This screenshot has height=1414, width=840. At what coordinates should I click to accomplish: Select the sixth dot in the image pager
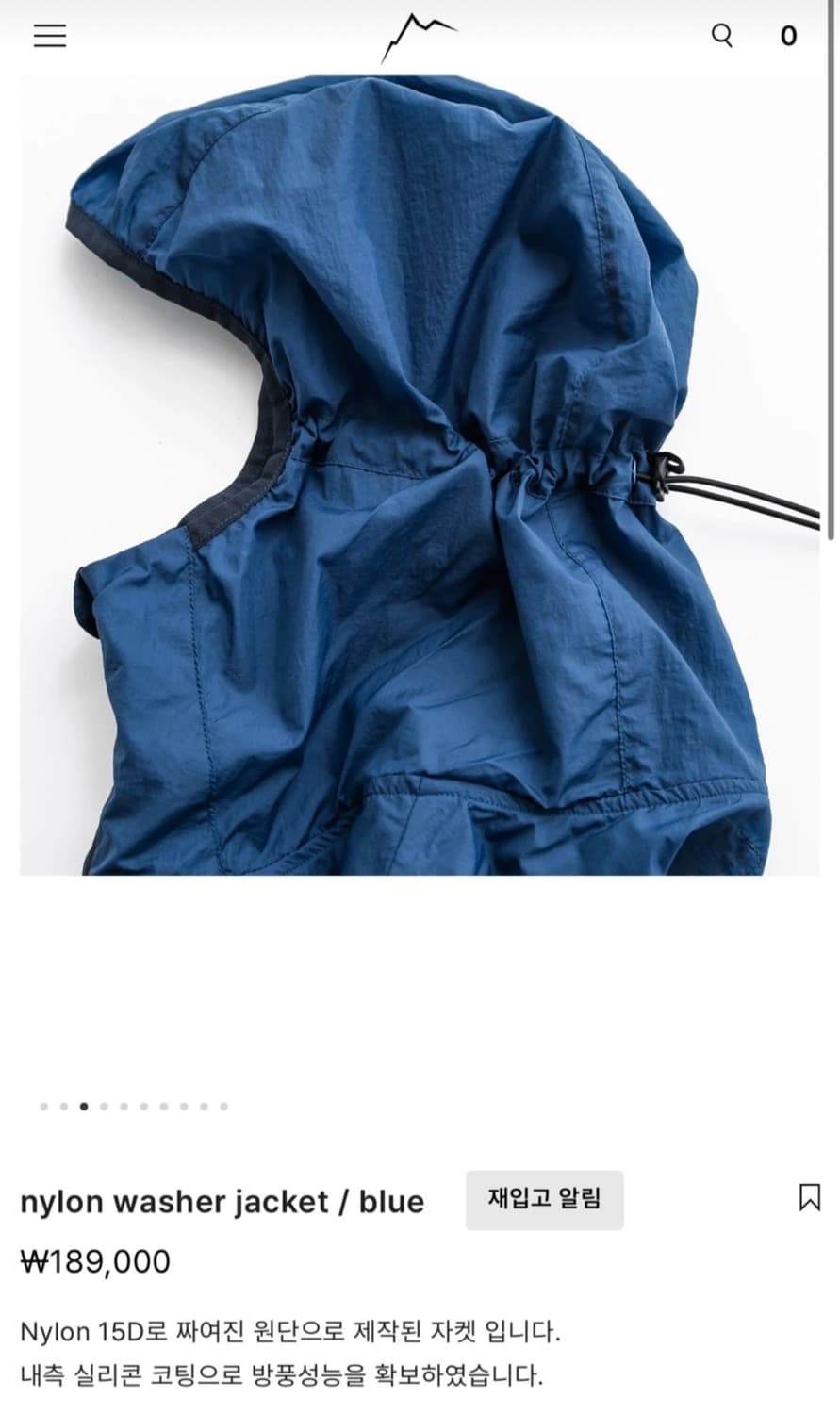142,1106
